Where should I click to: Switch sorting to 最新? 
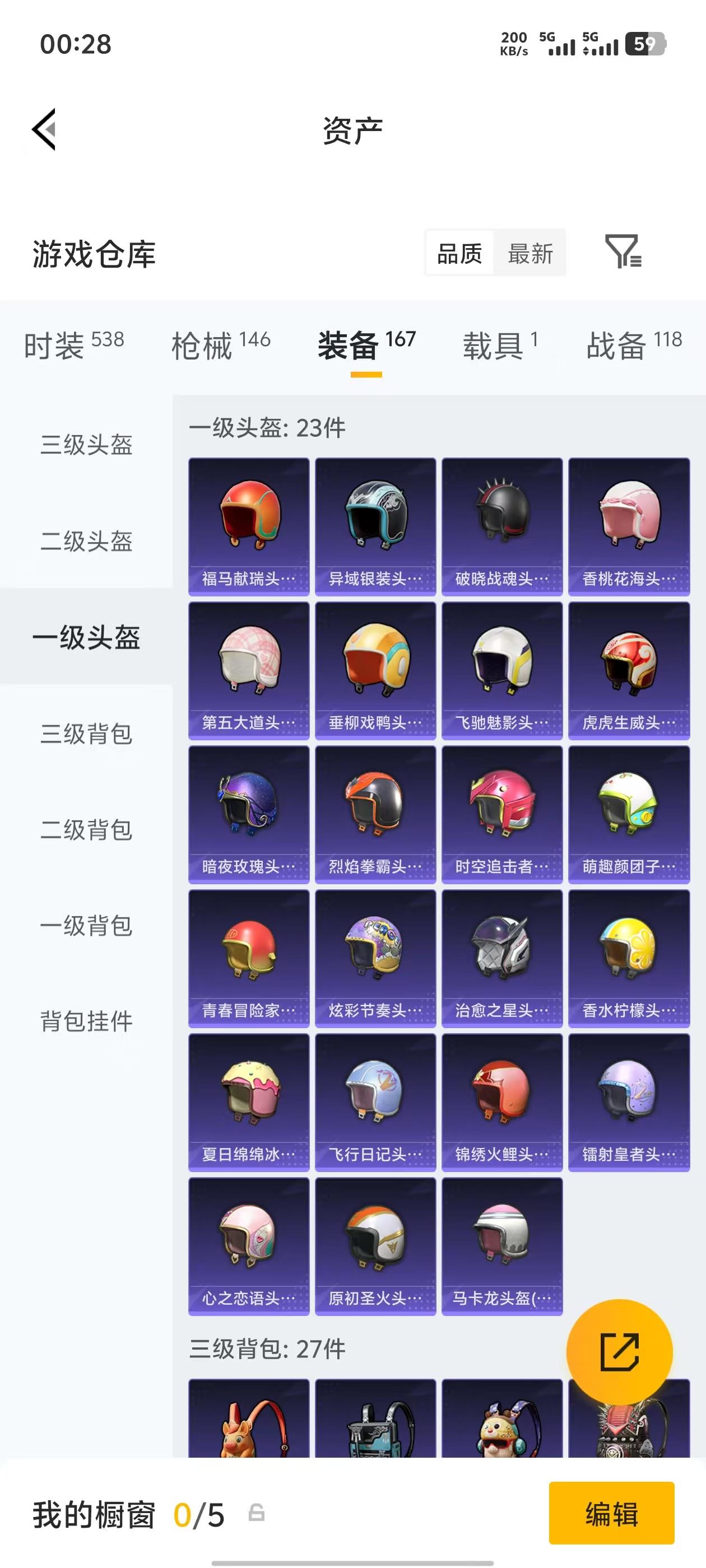tap(529, 254)
